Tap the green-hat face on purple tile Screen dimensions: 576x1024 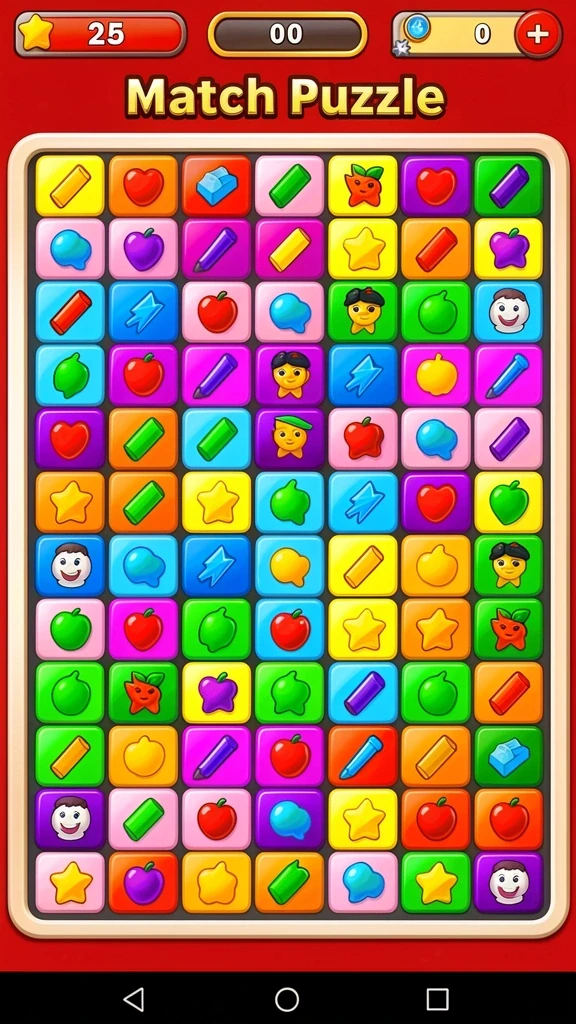pyautogui.click(x=289, y=439)
